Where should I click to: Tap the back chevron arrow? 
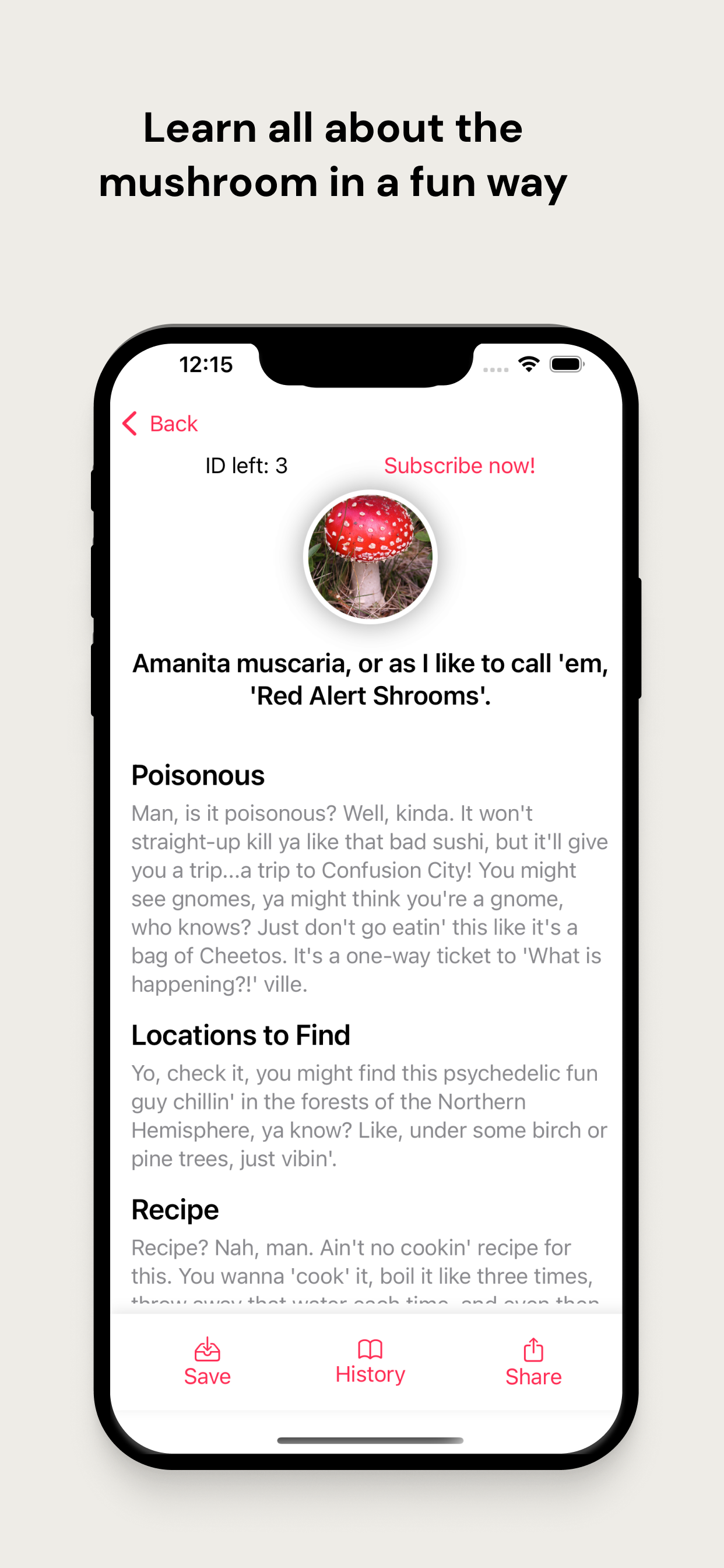pos(129,423)
